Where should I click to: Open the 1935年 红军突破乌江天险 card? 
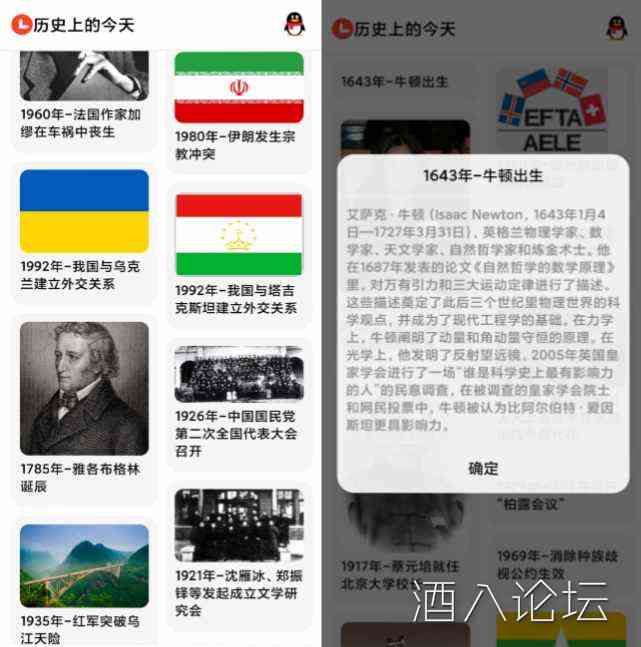coord(84,580)
